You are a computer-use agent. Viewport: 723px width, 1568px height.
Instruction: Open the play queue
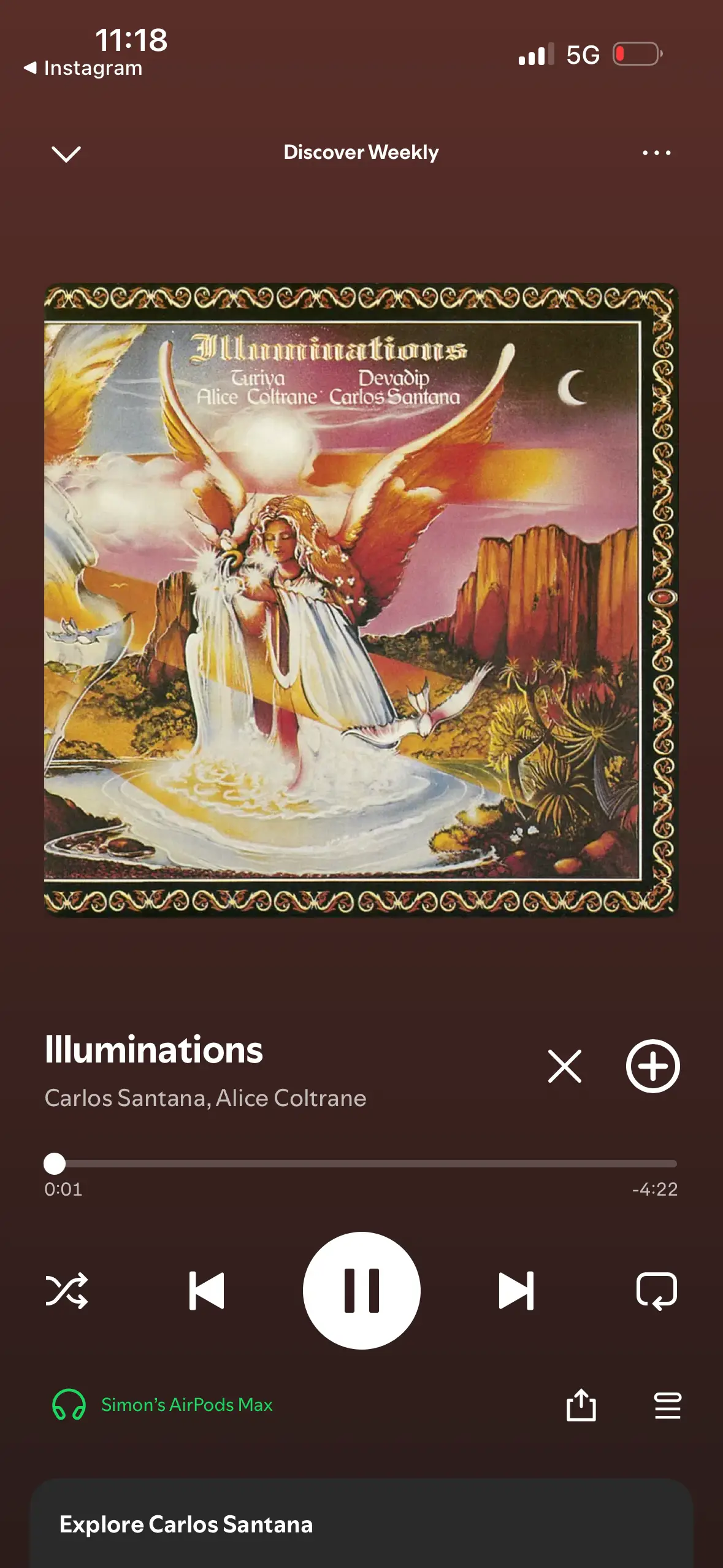point(667,1405)
